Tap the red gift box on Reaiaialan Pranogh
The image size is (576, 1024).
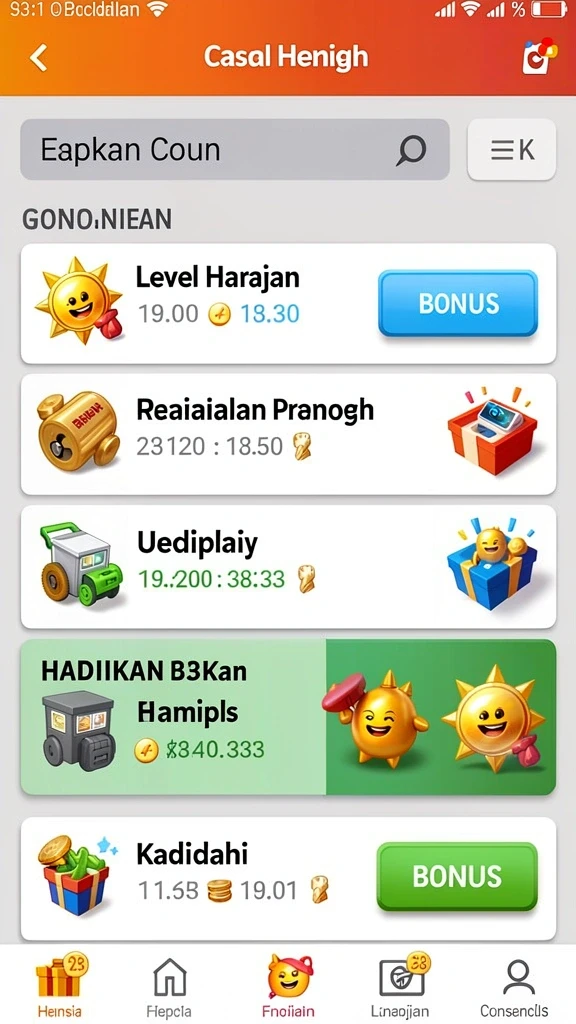click(493, 431)
